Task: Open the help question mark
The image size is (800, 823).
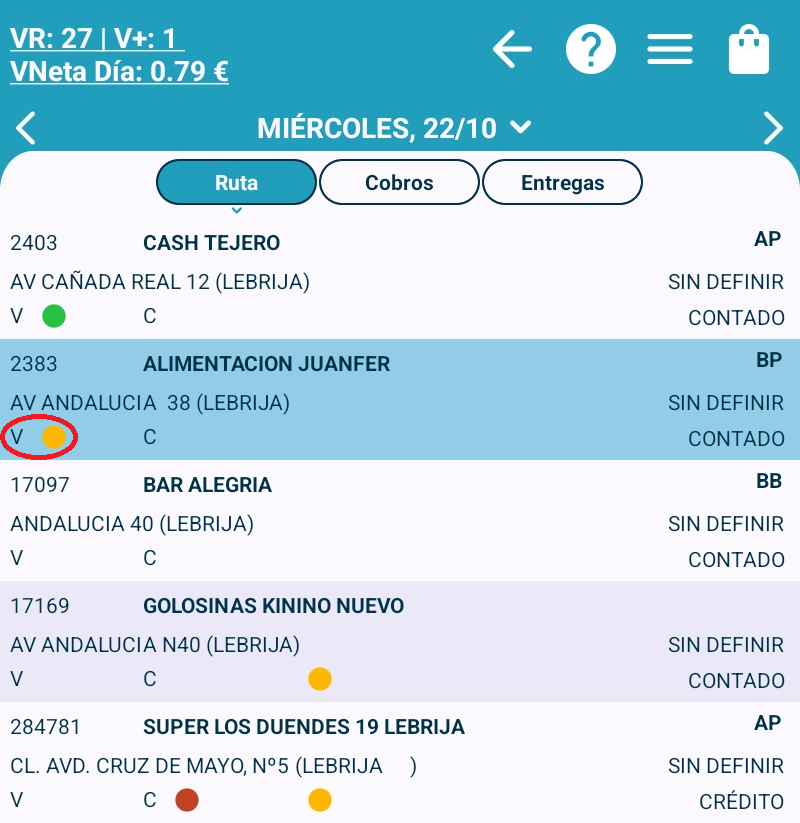Action: coord(591,49)
